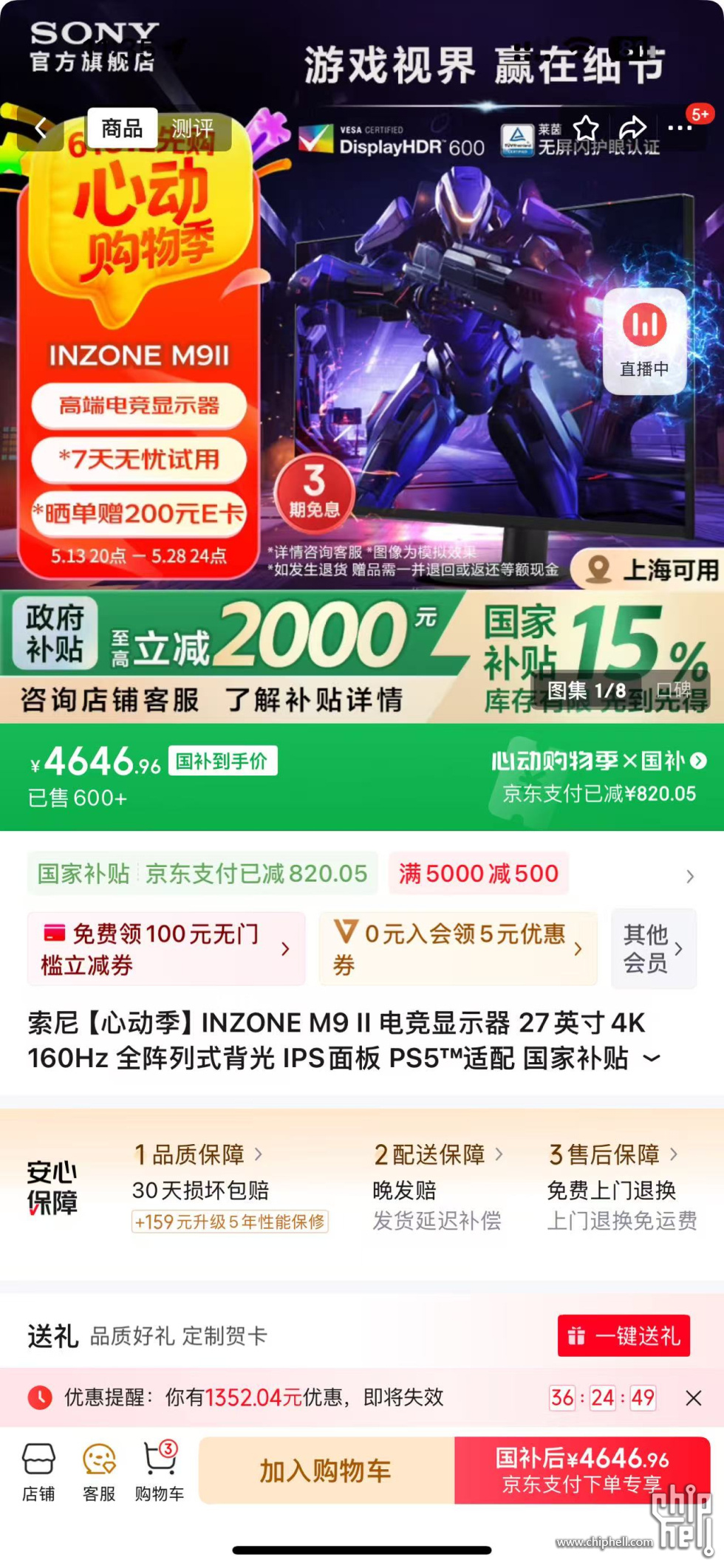Viewport: 724px width, 1568px height.
Task: Open 其他会员 benefits
Action: tap(653, 949)
